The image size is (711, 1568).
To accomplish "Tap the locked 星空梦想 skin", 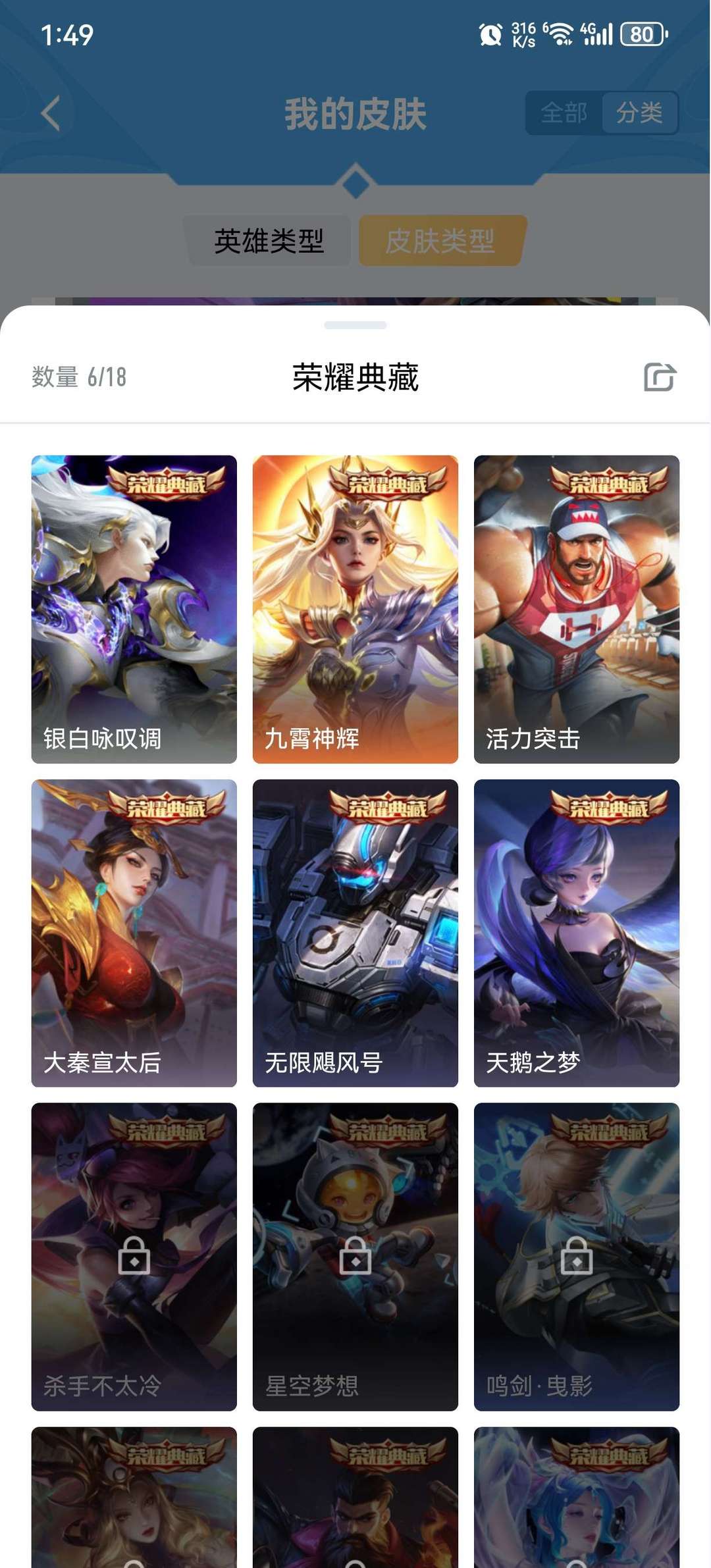I will (355, 1256).
